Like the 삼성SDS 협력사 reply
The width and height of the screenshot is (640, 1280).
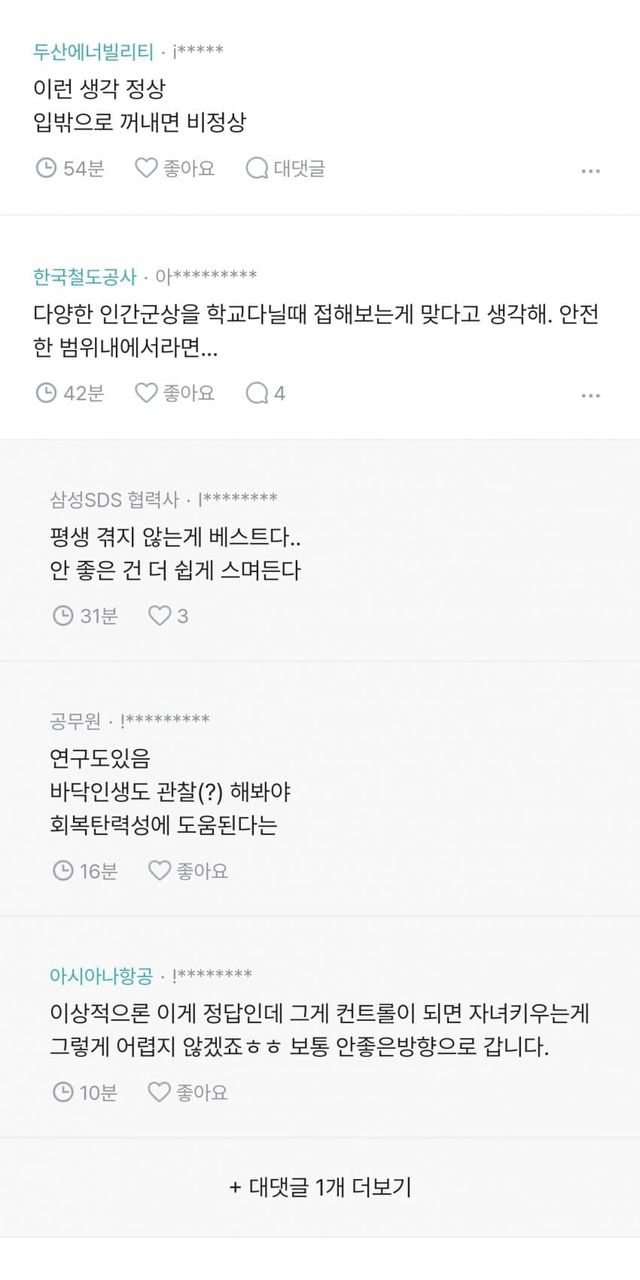pyautogui.click(x=168, y=616)
